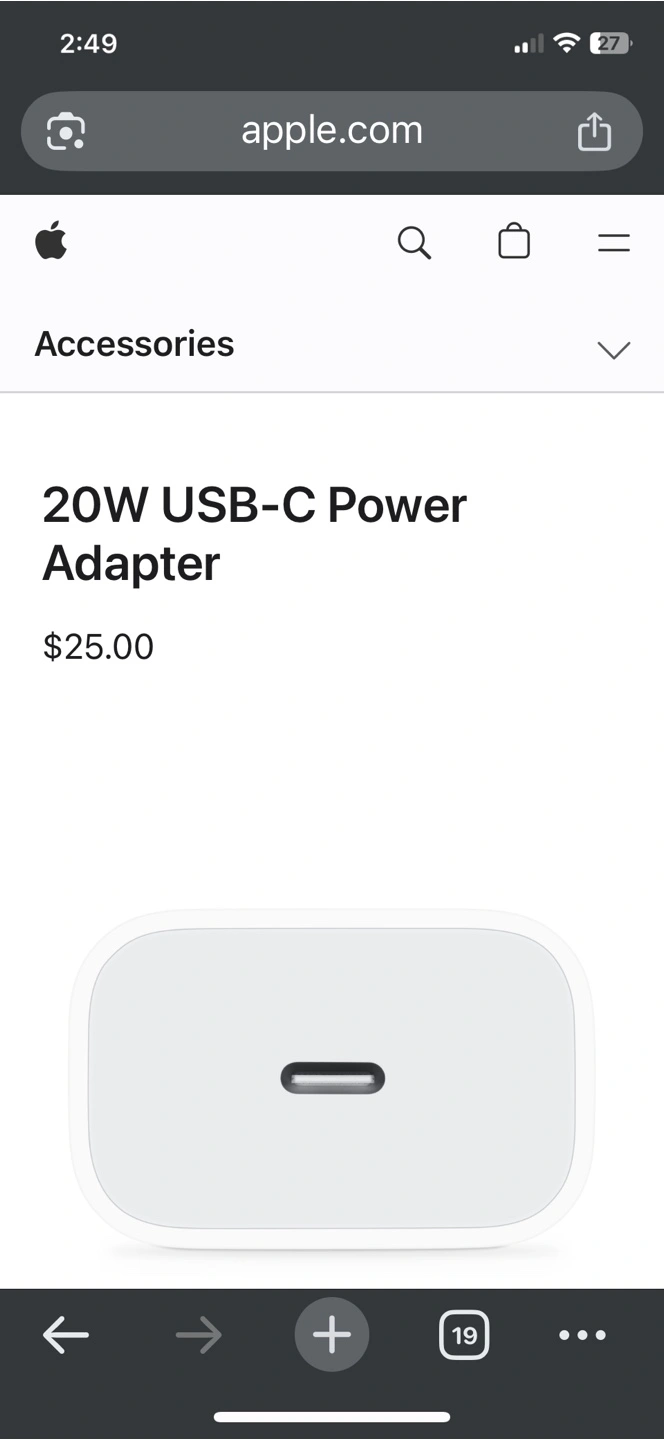Viewport: 664px width, 1440px height.
Task: Open the power adapter product image
Action: coord(332,1081)
